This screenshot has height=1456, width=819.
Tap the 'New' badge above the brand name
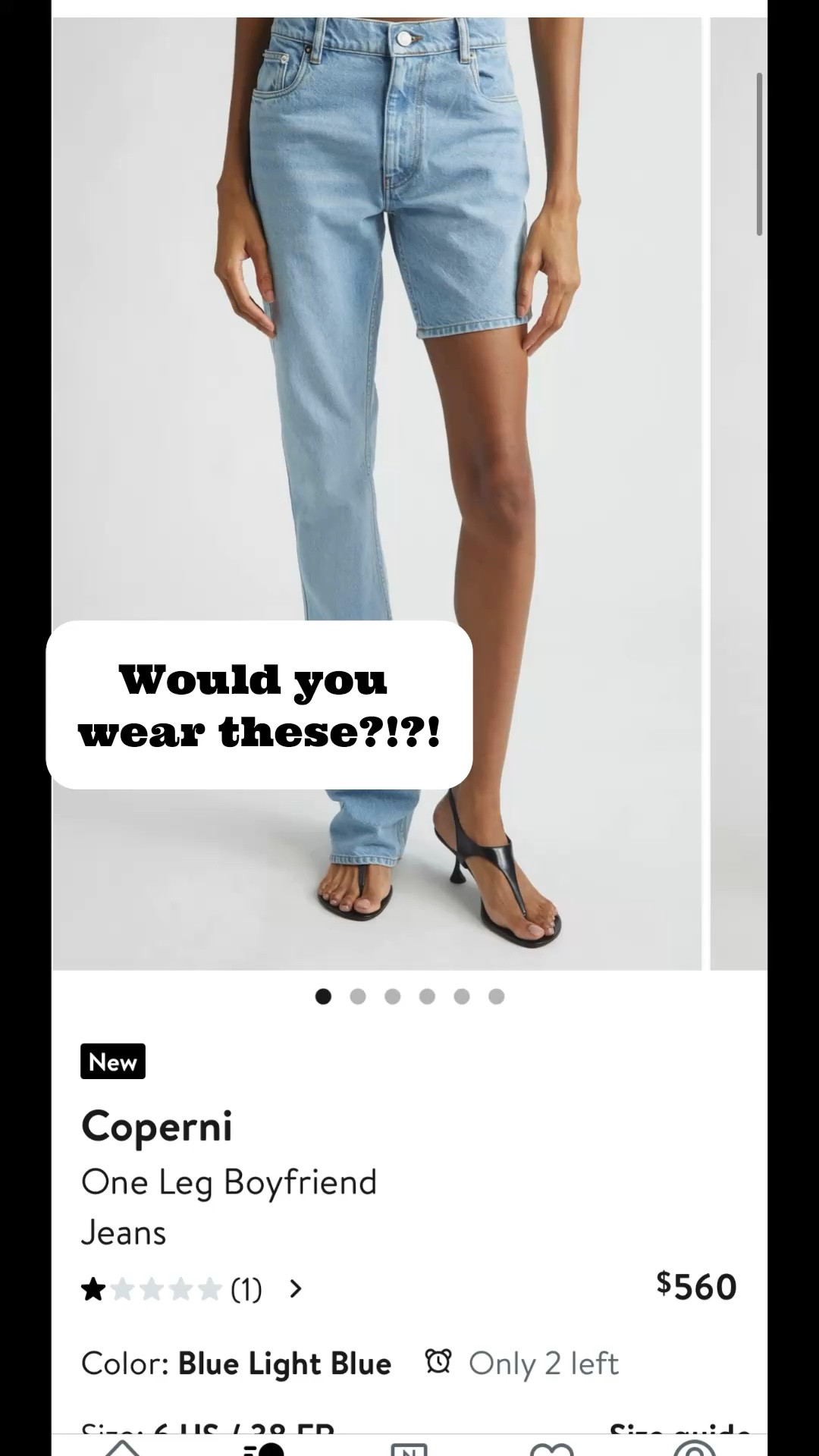pyautogui.click(x=112, y=1062)
